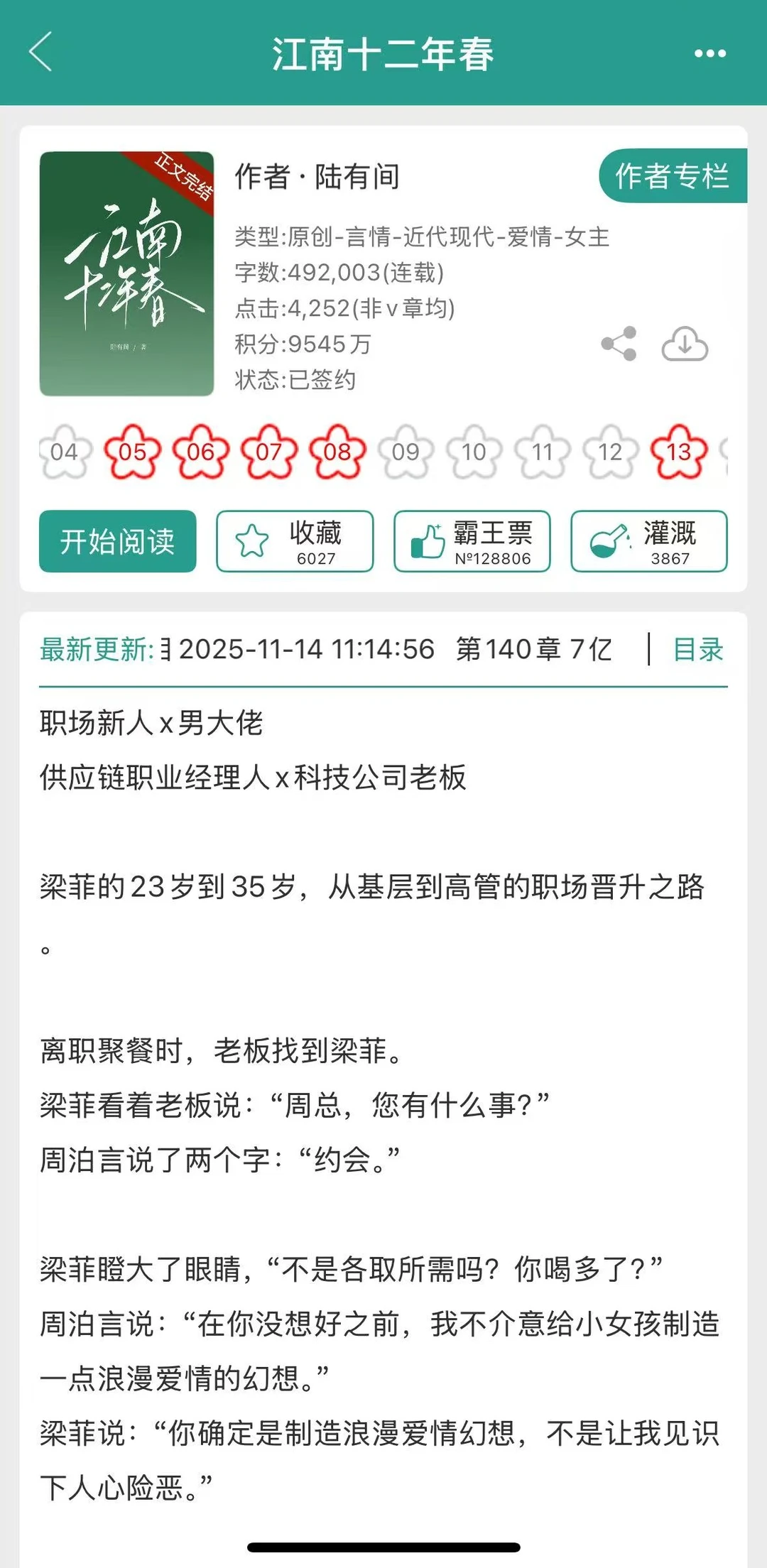Tap the title 江南十二年春 in header

(383, 52)
